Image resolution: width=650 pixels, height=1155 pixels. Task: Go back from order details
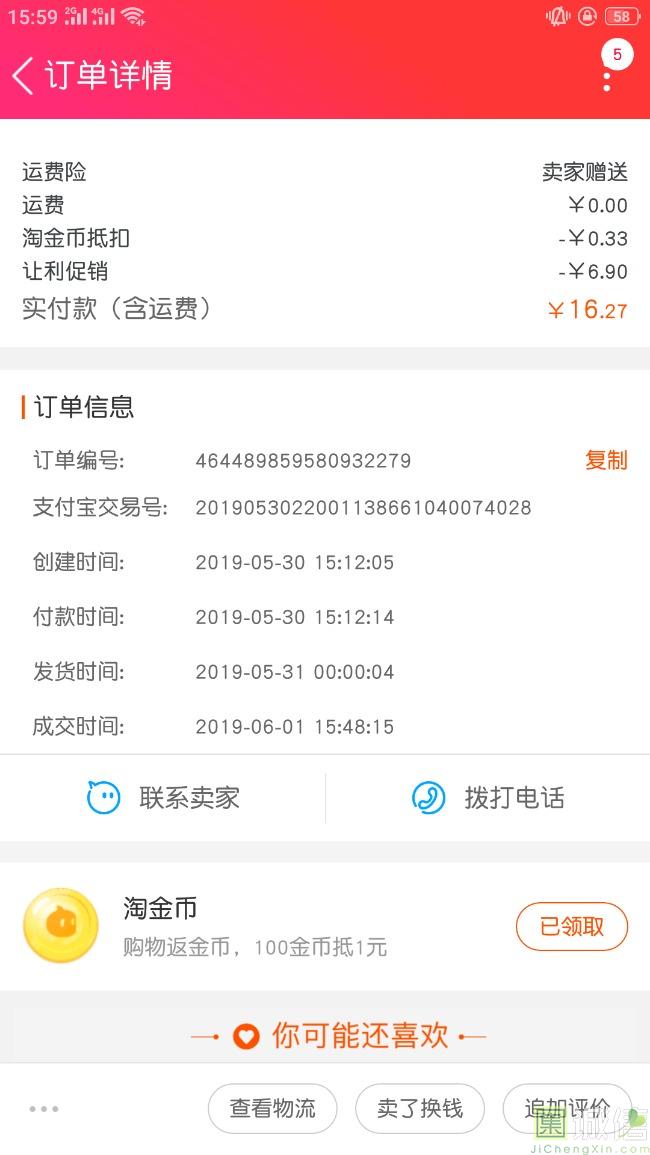click(24, 75)
